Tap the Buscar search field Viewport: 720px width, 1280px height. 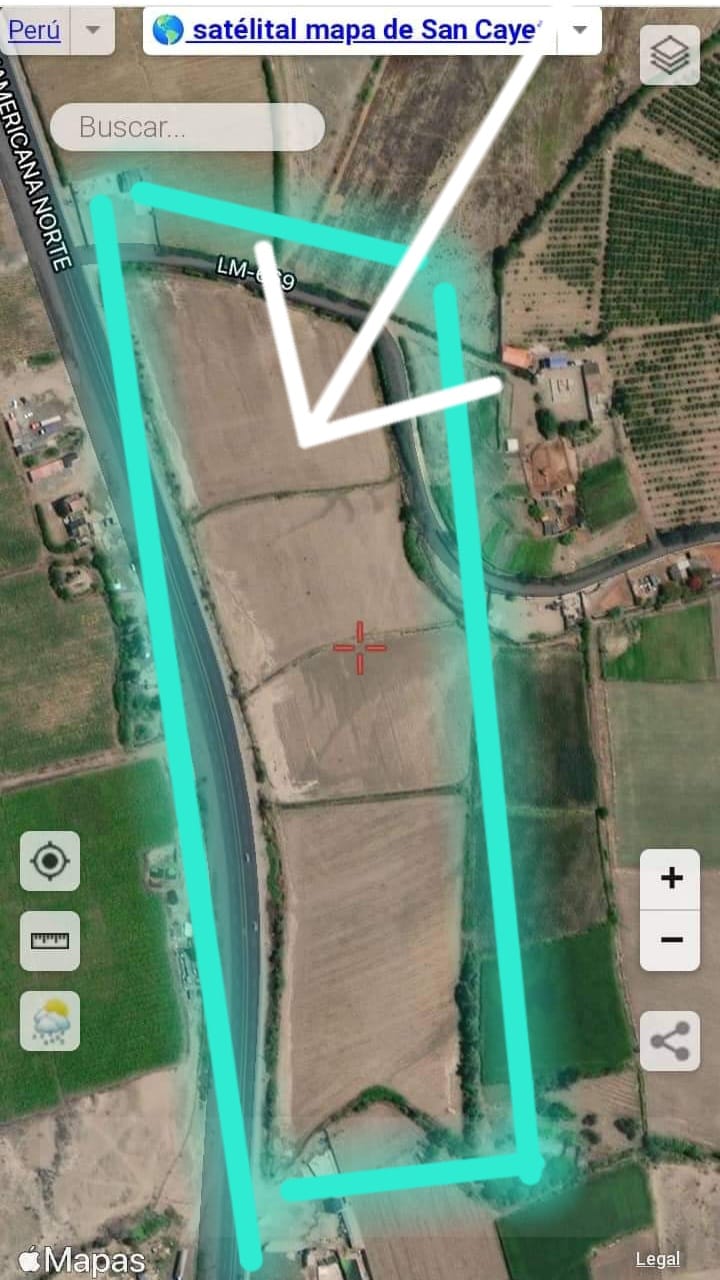(187, 127)
